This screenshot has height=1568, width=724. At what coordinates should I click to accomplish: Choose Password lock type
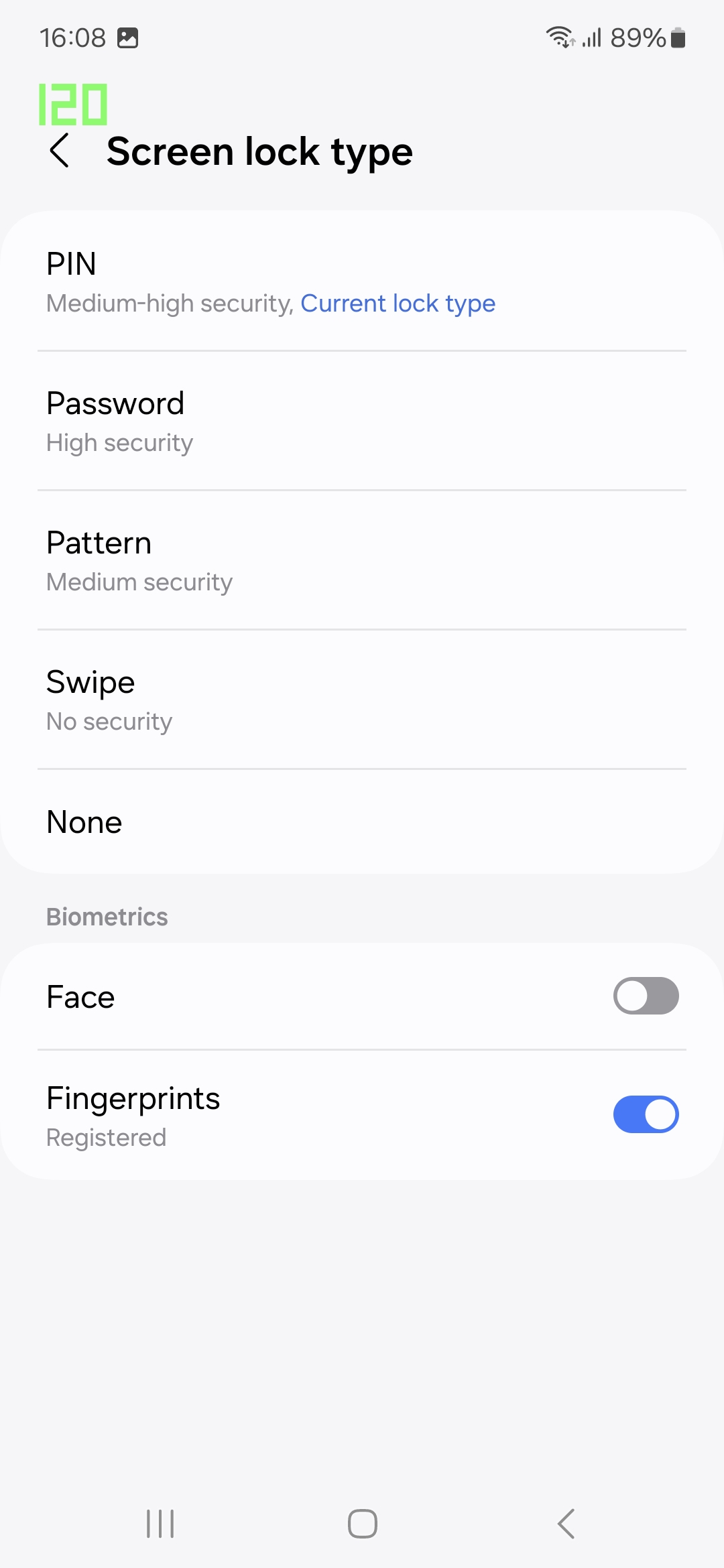(362, 421)
